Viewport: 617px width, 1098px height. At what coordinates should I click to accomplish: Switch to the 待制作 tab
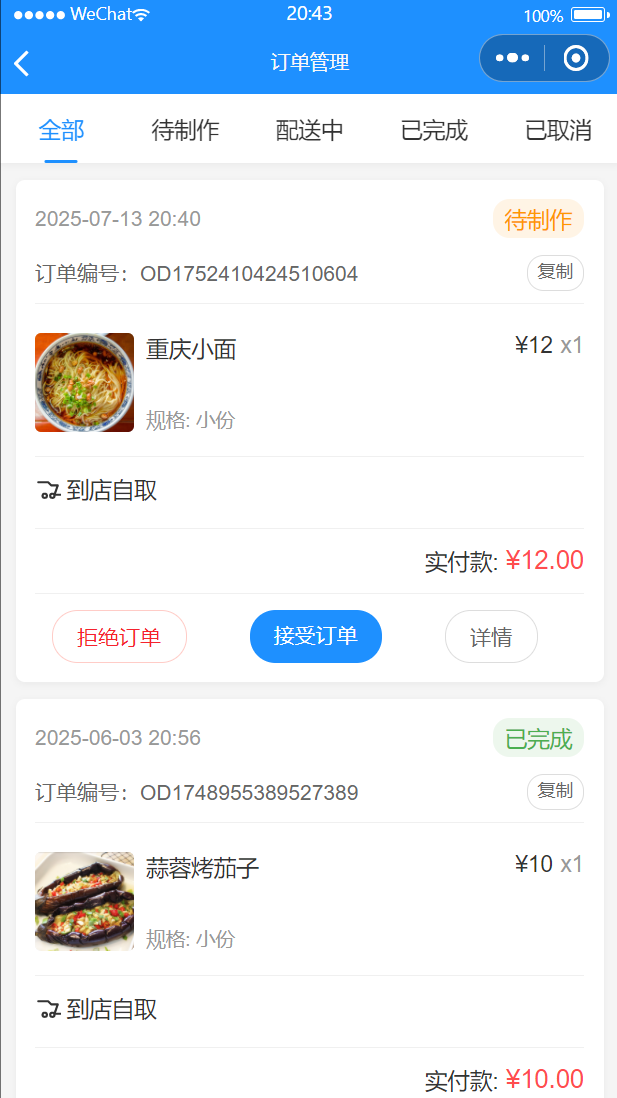point(185,130)
